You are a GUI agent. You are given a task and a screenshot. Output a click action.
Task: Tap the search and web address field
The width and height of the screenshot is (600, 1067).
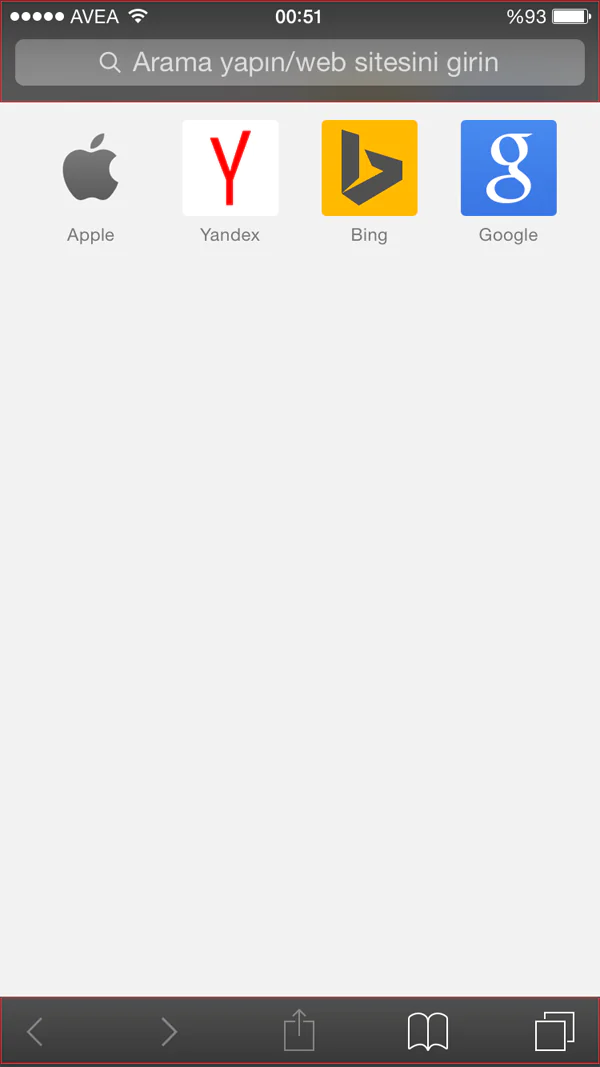point(300,63)
